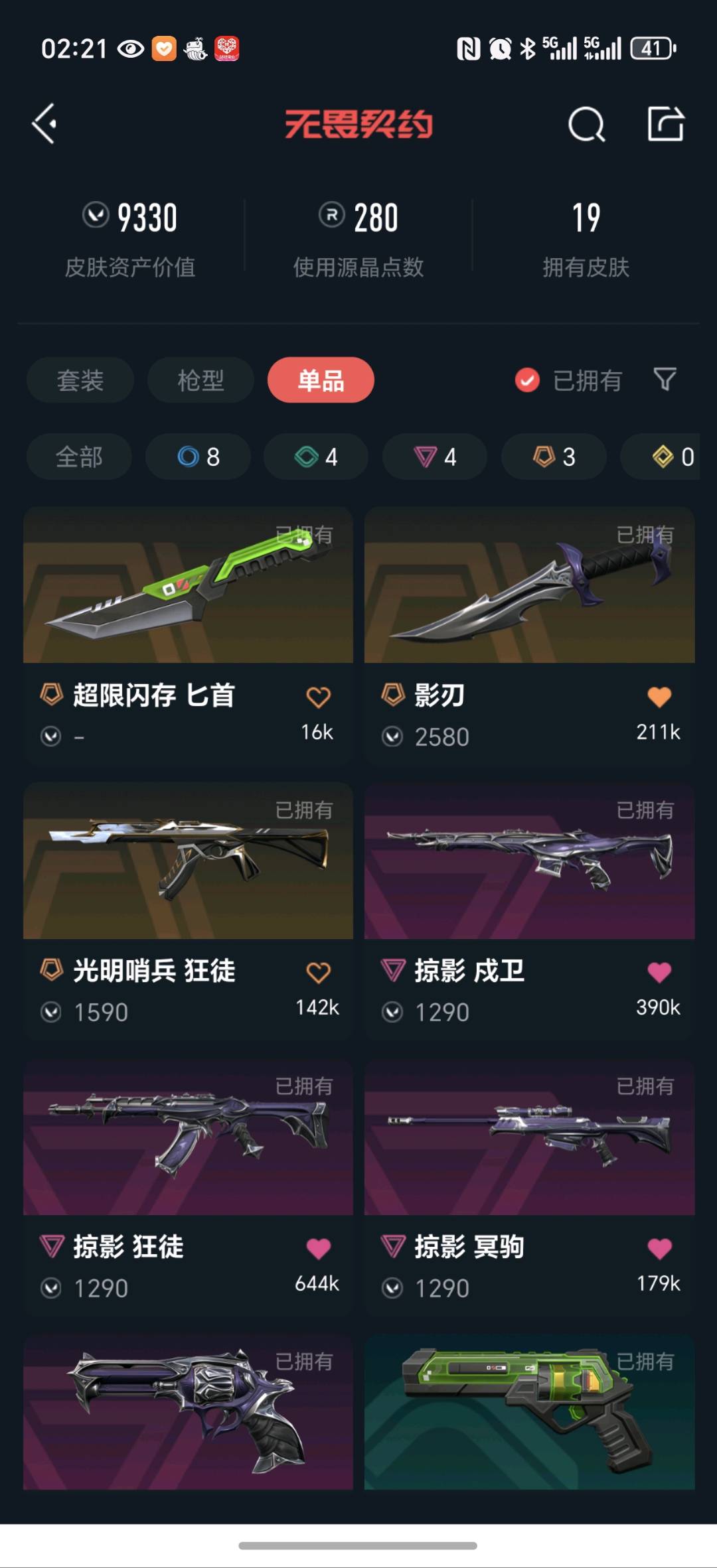Like the 光明哨兵 狂徒 skin
717x1568 pixels.
coord(318,973)
